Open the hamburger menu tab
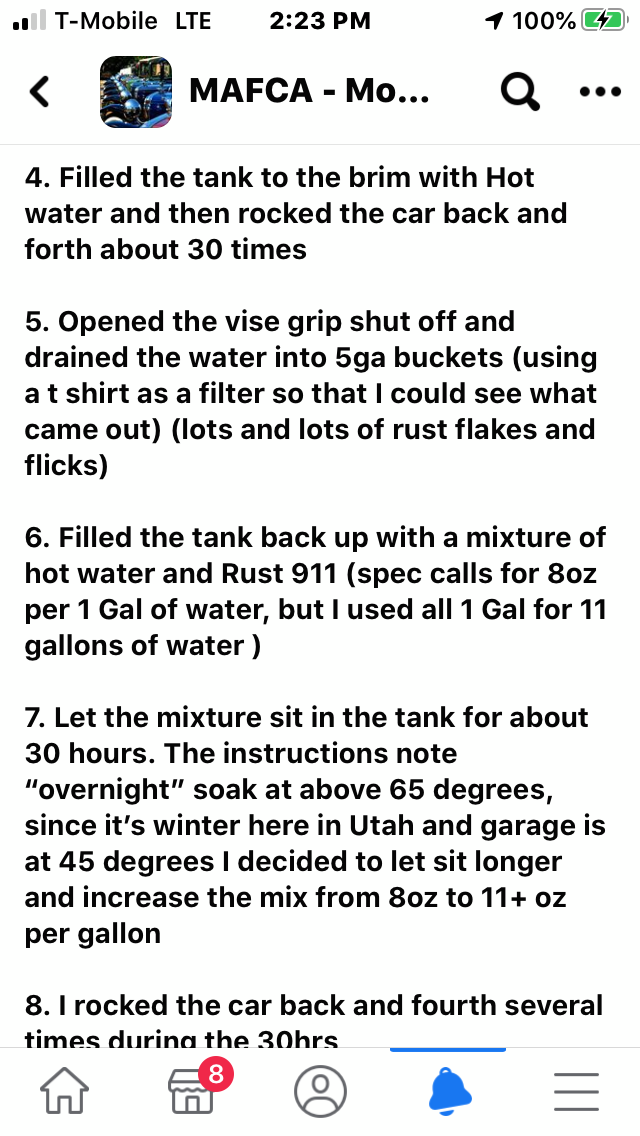The width and height of the screenshot is (640, 1136). 576,1088
